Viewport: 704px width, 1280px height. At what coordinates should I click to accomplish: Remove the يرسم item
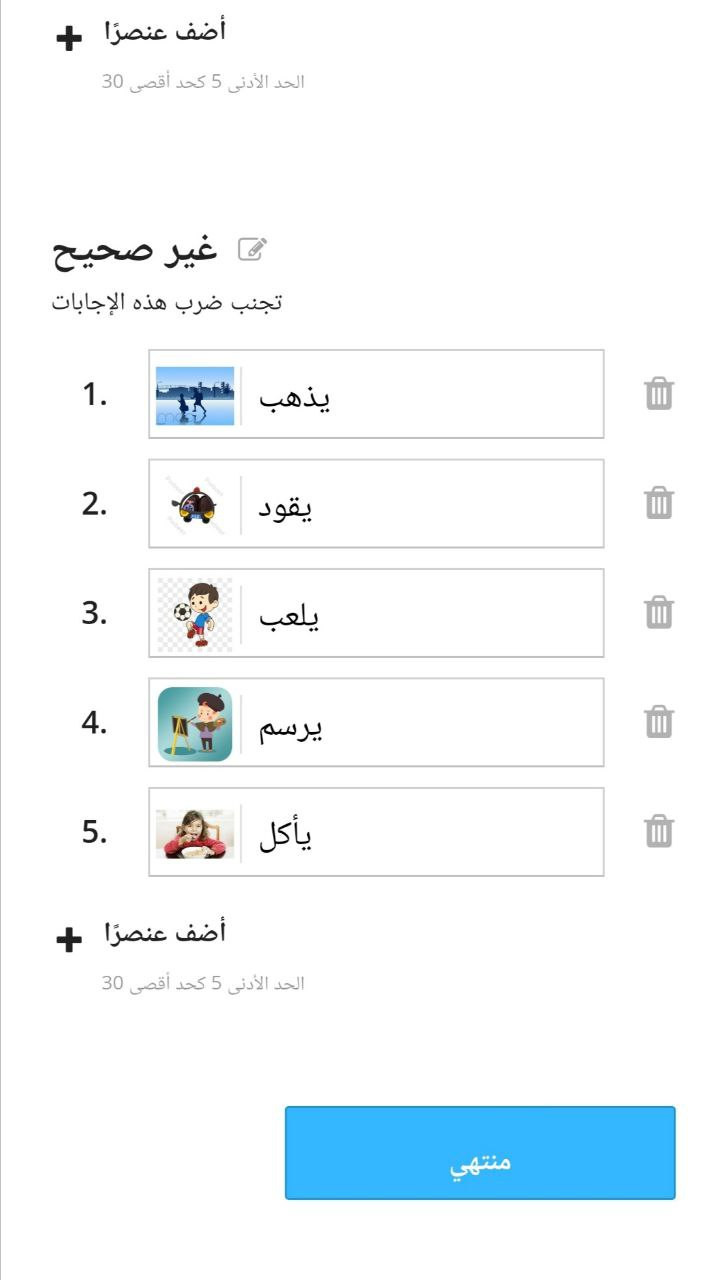point(658,722)
